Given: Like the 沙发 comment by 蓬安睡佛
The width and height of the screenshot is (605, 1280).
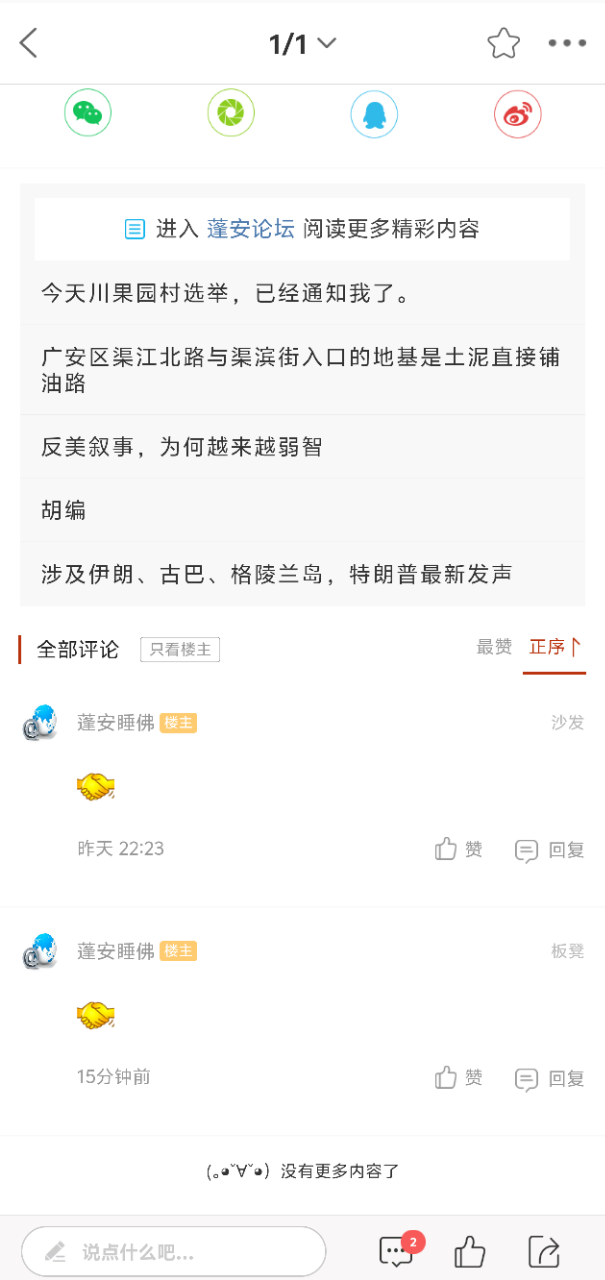Looking at the screenshot, I should click(x=459, y=849).
